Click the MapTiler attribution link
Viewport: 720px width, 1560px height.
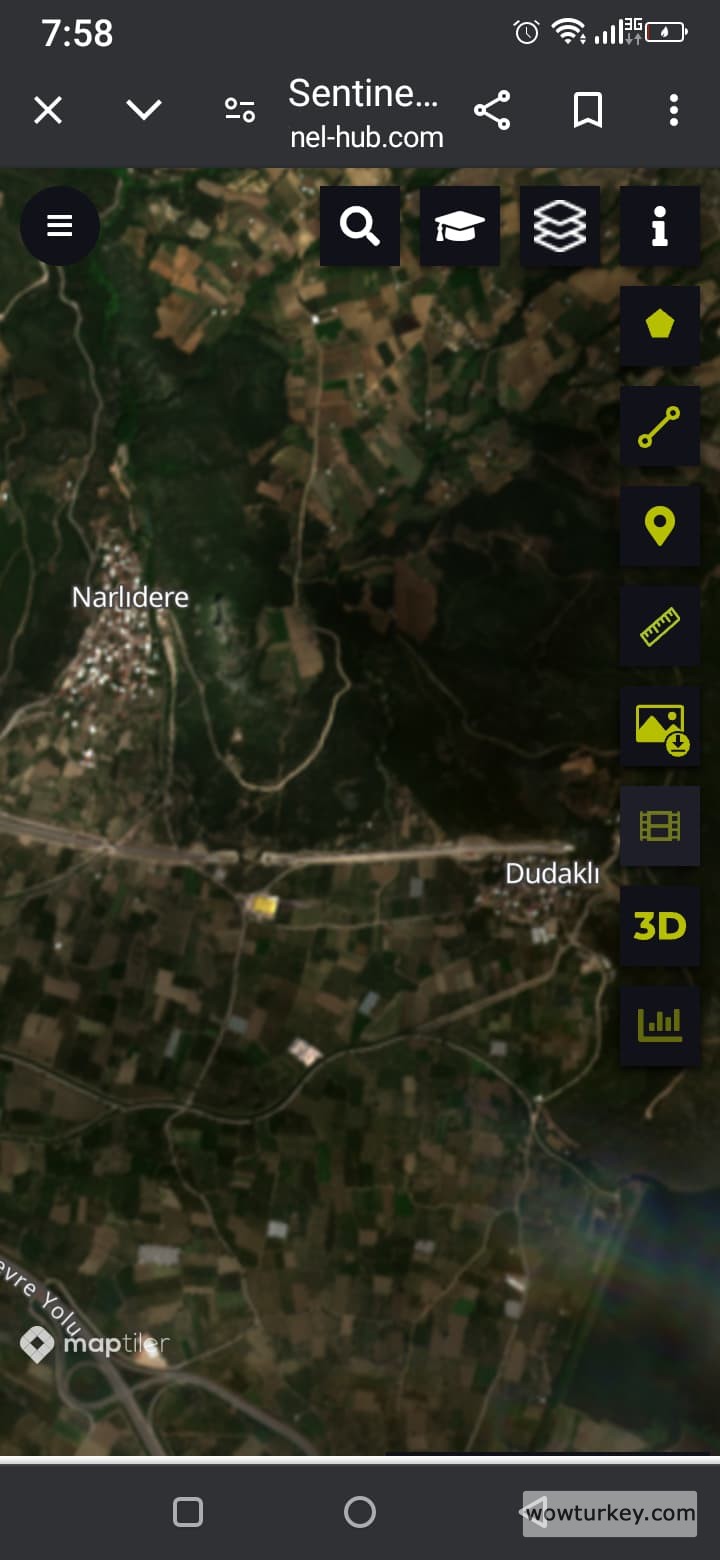tap(95, 1343)
